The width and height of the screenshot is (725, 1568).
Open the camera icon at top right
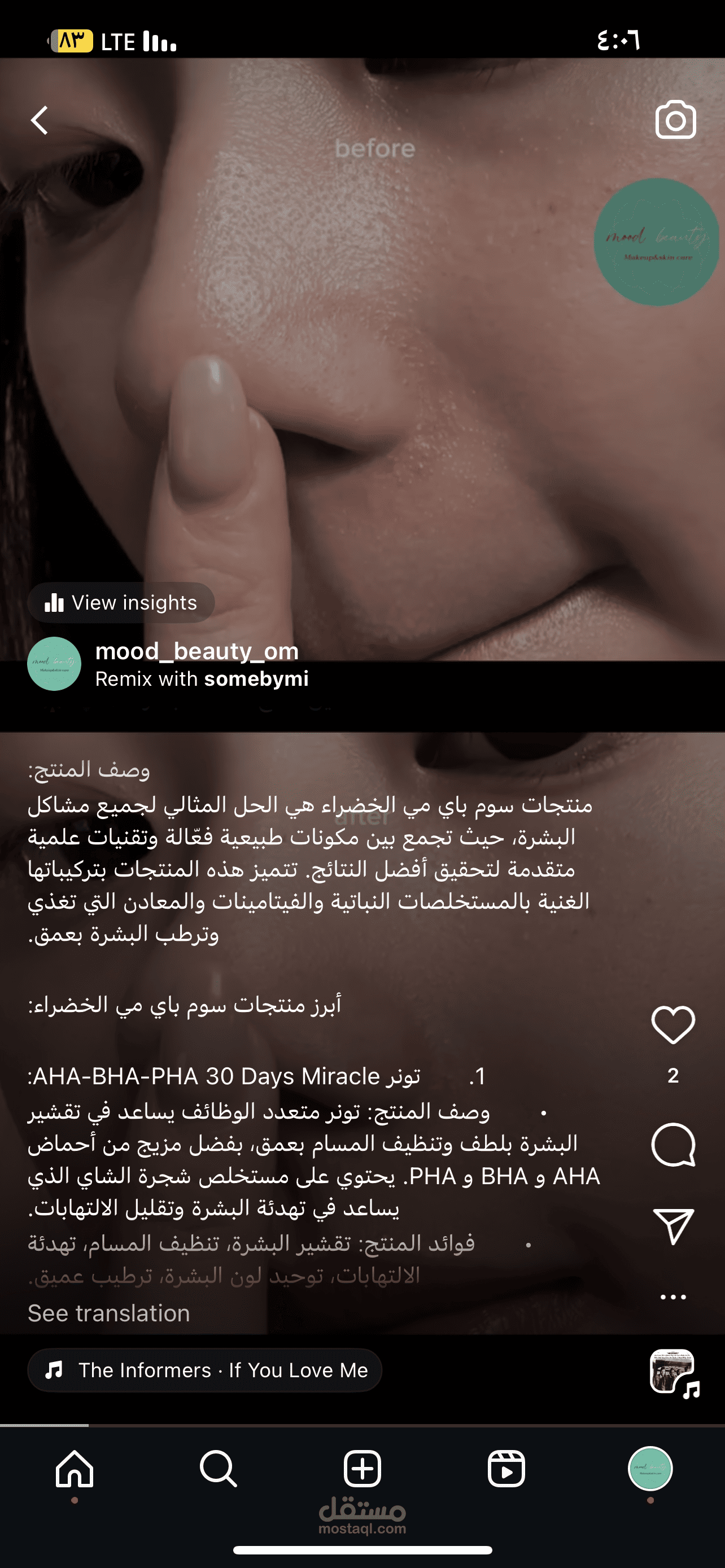[676, 119]
